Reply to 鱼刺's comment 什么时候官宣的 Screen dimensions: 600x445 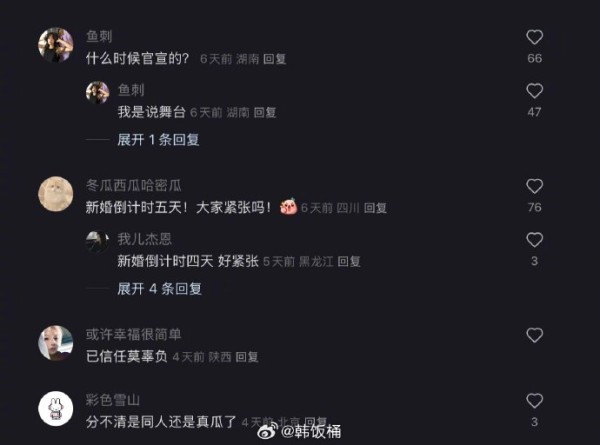point(275,59)
